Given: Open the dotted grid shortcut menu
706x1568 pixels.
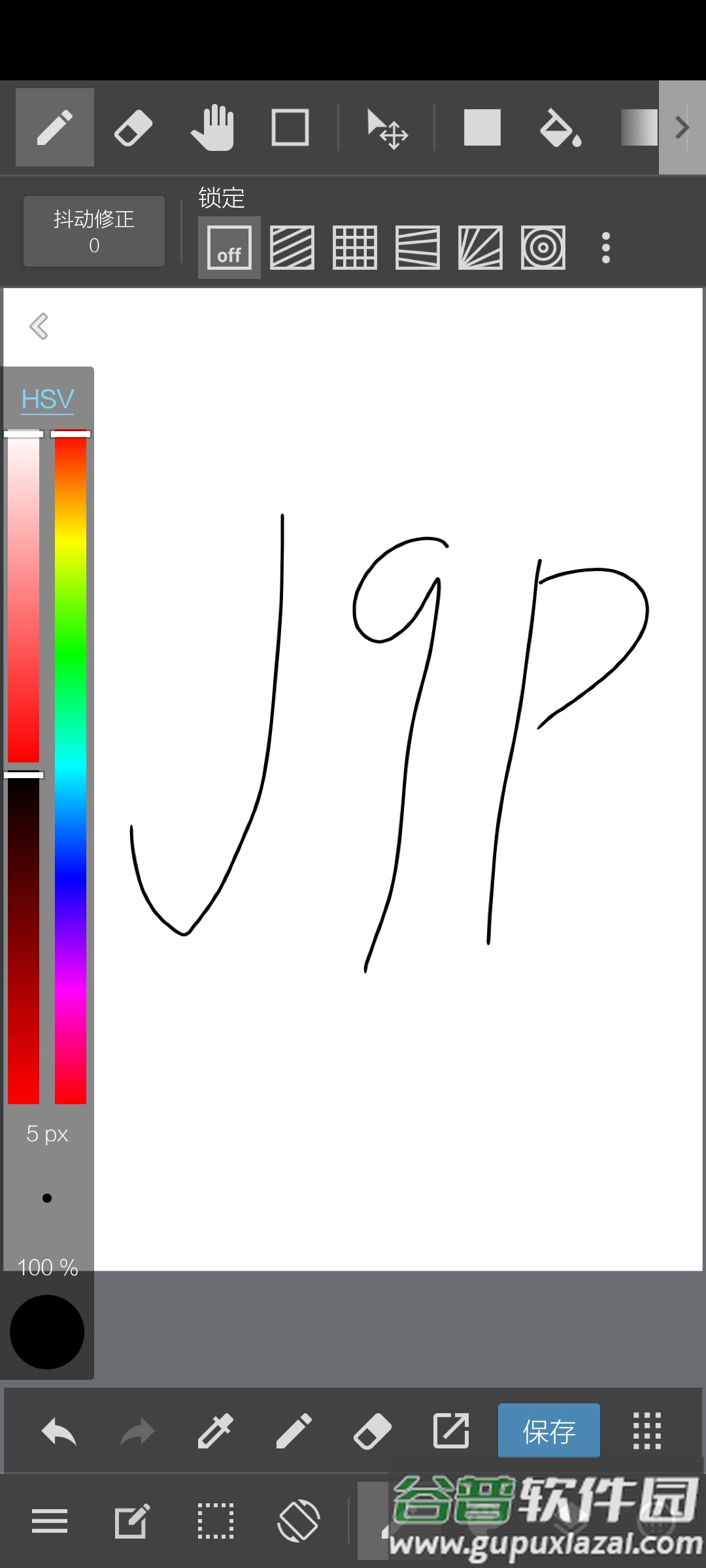Looking at the screenshot, I should pyautogui.click(x=647, y=1431).
